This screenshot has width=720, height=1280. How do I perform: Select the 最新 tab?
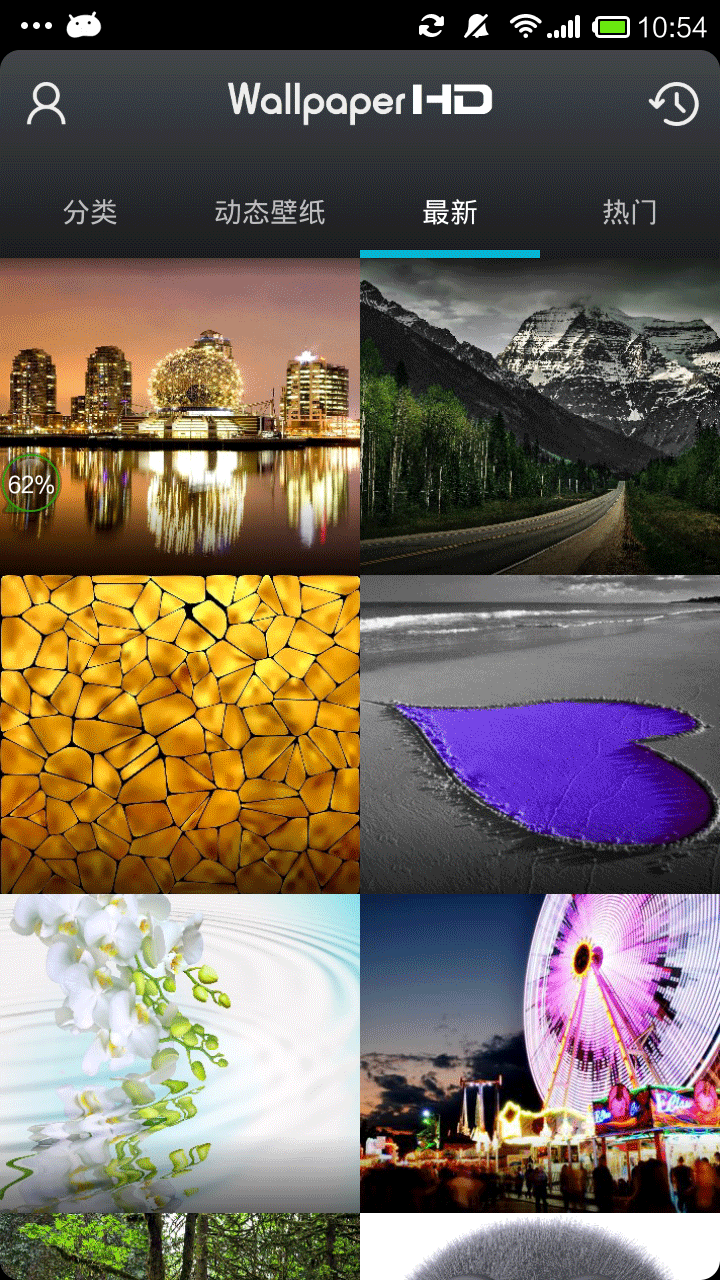450,212
